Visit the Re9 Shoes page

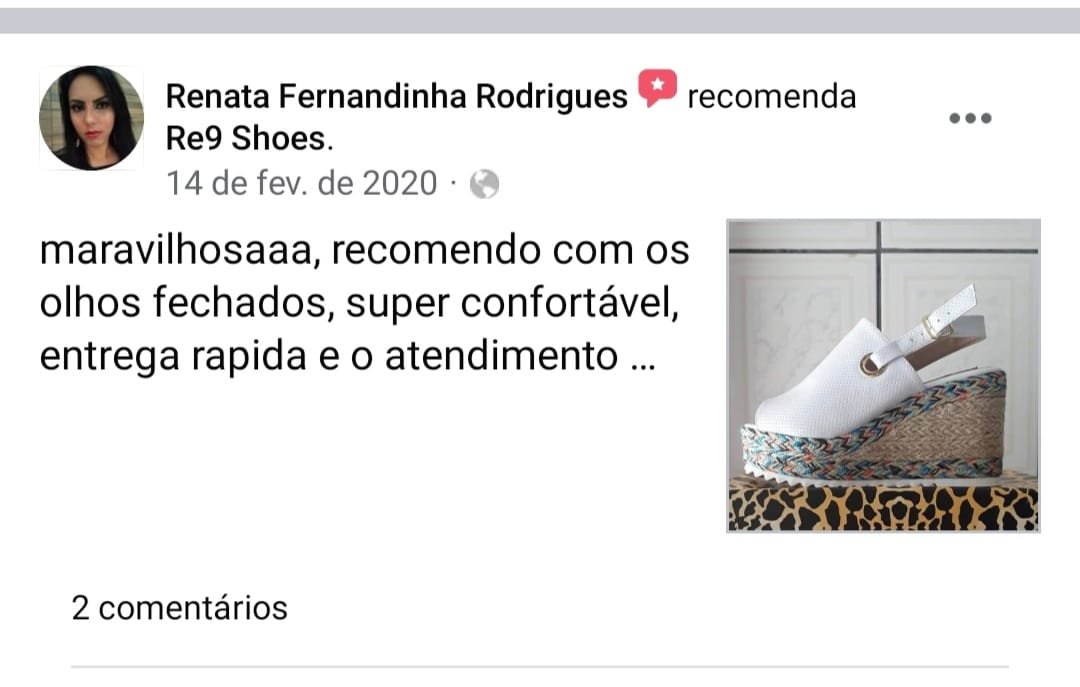(x=246, y=139)
